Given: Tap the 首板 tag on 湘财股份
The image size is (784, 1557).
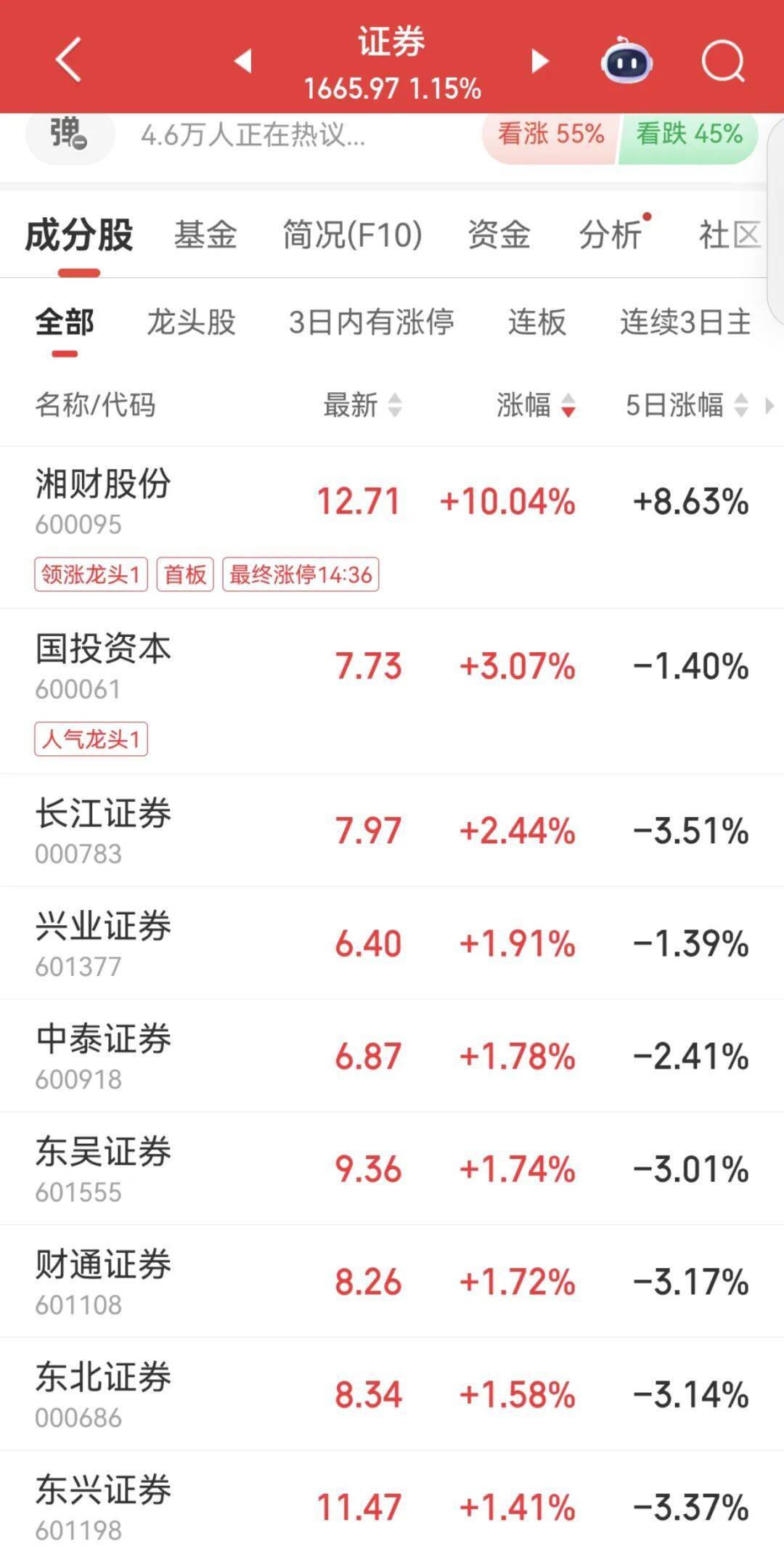Looking at the screenshot, I should click(184, 573).
